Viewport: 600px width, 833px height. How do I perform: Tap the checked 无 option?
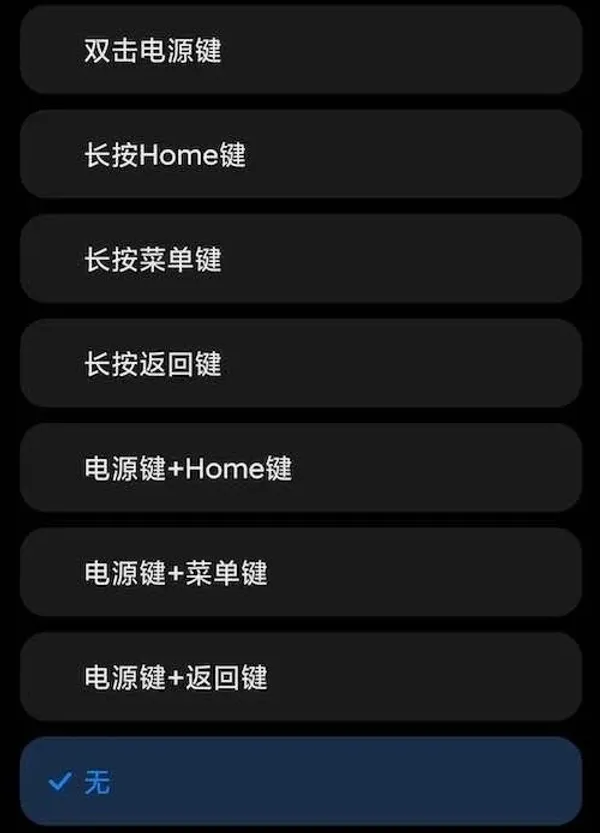click(300, 782)
